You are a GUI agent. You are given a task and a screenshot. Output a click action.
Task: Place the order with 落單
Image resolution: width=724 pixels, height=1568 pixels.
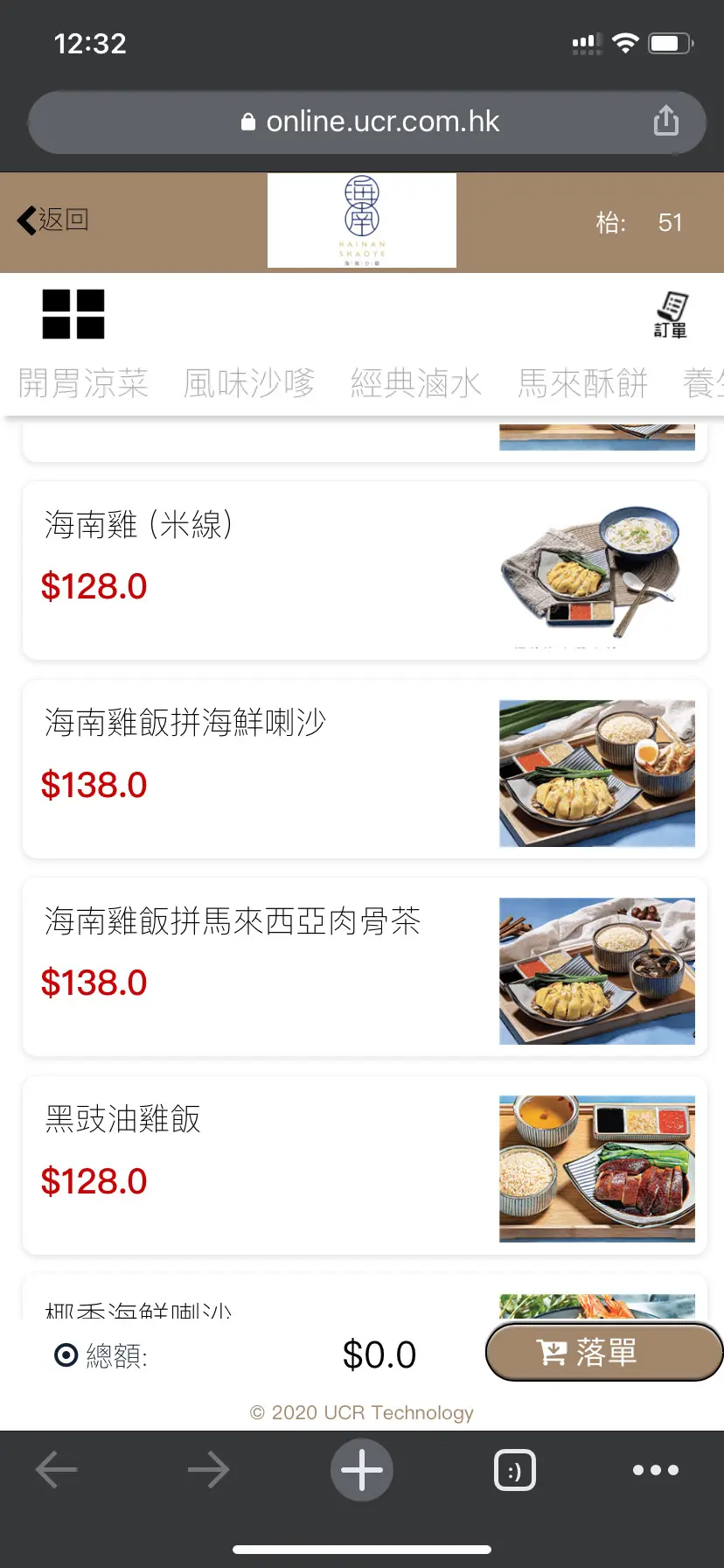click(603, 1353)
